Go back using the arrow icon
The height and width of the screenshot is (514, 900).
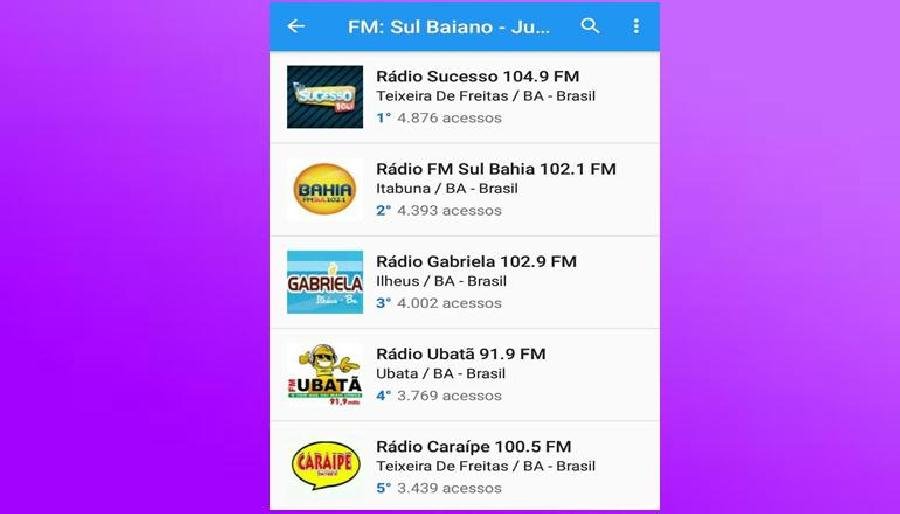(x=296, y=26)
